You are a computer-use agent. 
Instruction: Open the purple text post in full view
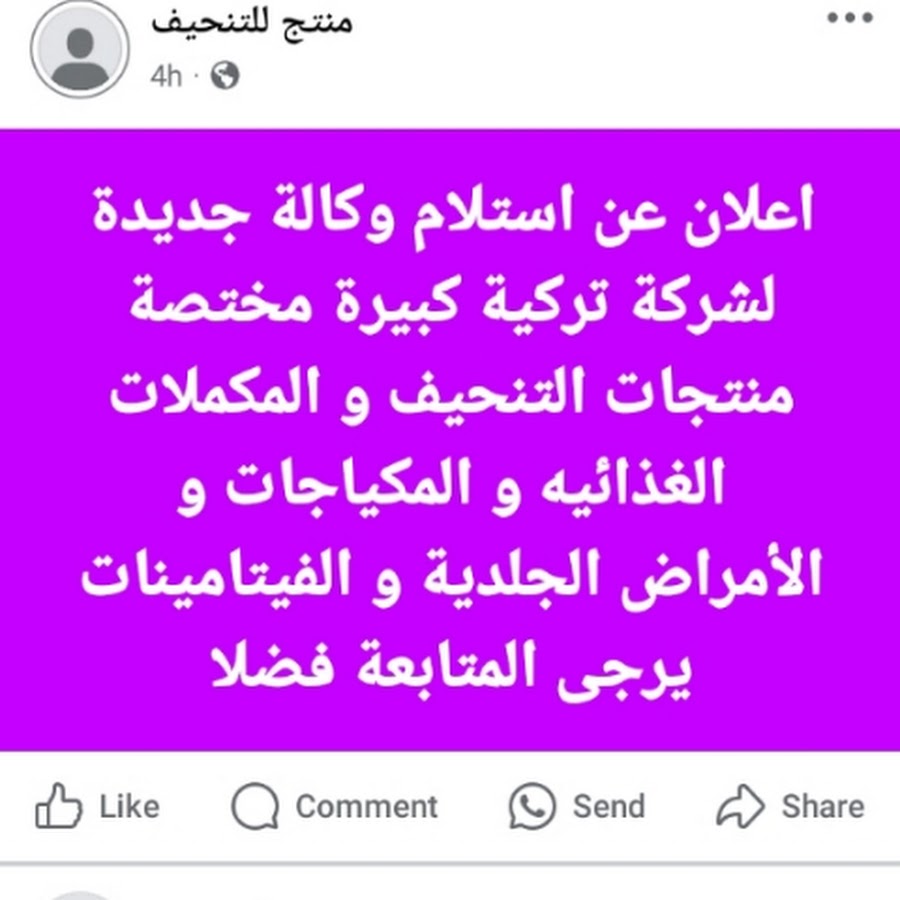tap(450, 440)
